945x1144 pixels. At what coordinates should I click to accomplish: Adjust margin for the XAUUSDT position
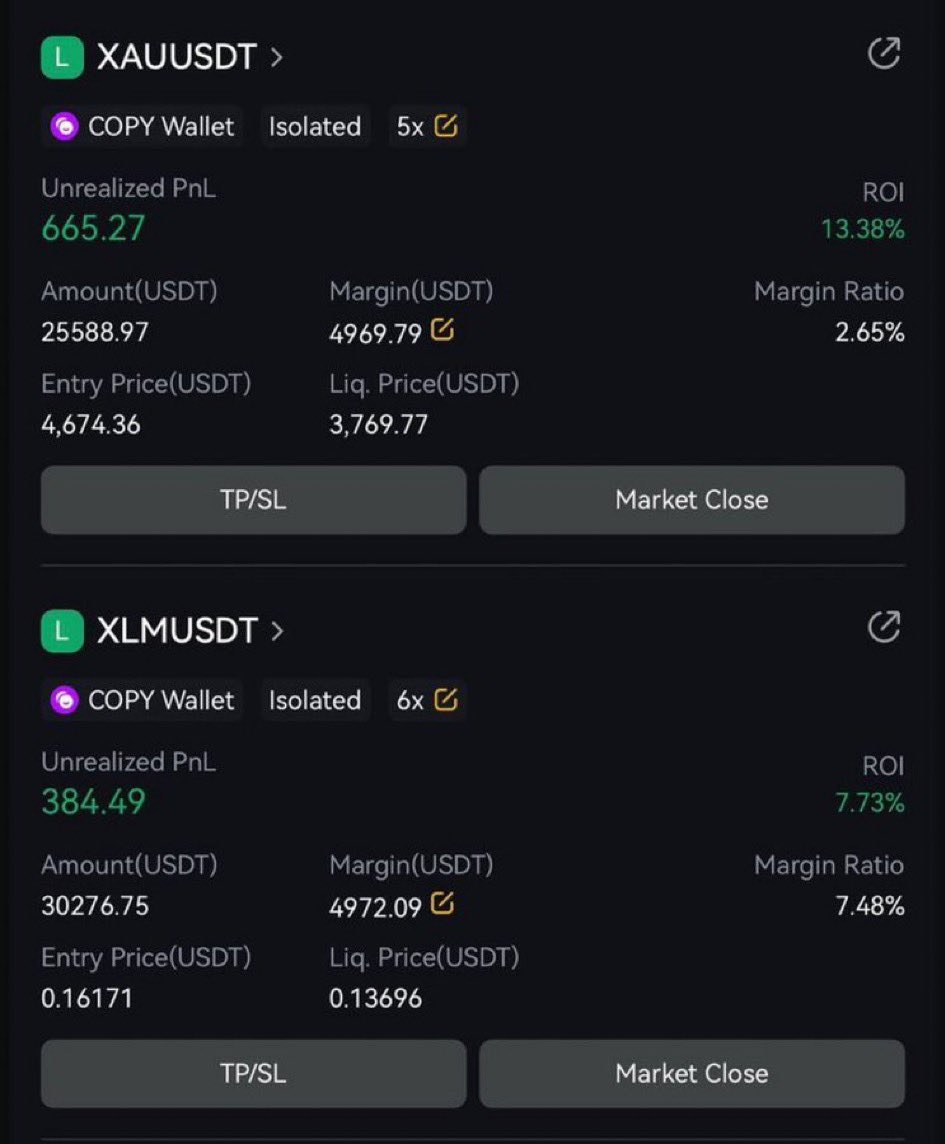point(442,330)
